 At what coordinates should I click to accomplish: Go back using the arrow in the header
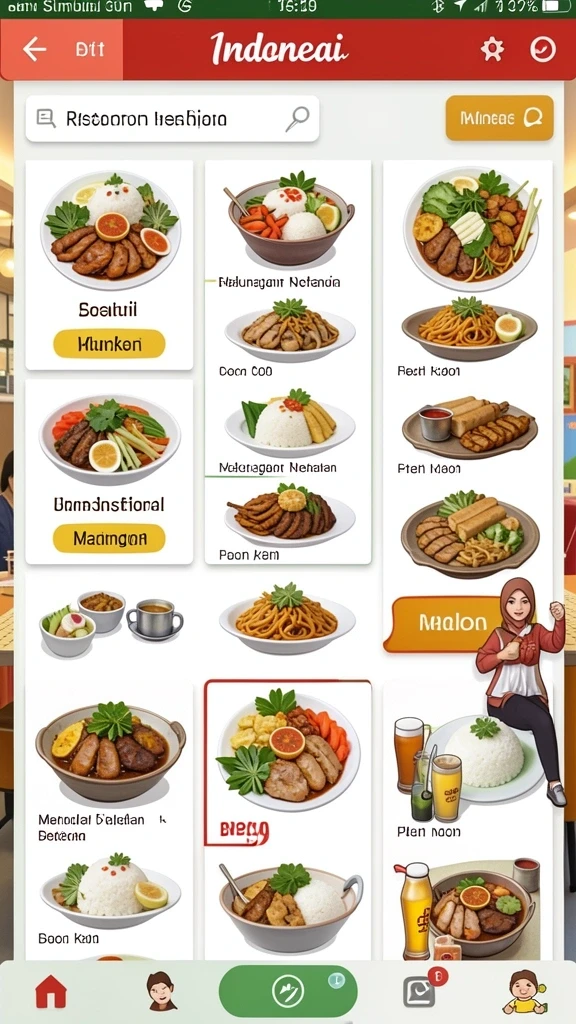34,49
